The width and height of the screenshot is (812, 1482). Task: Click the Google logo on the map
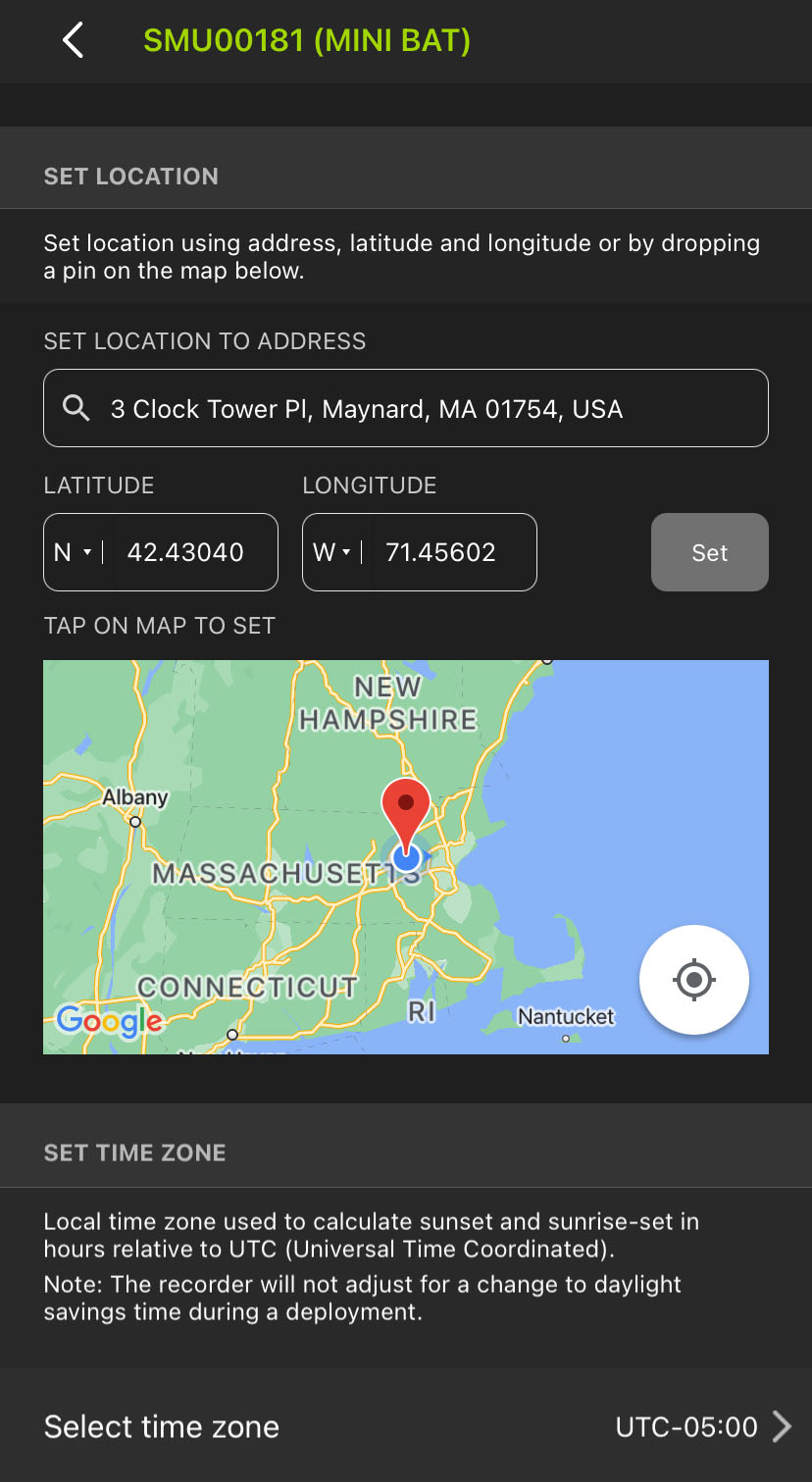click(x=108, y=1021)
